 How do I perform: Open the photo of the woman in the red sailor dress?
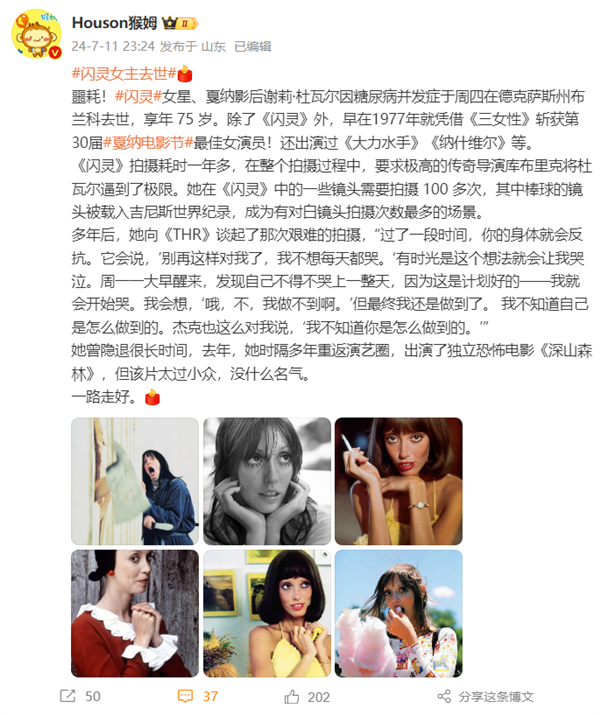coord(133,612)
